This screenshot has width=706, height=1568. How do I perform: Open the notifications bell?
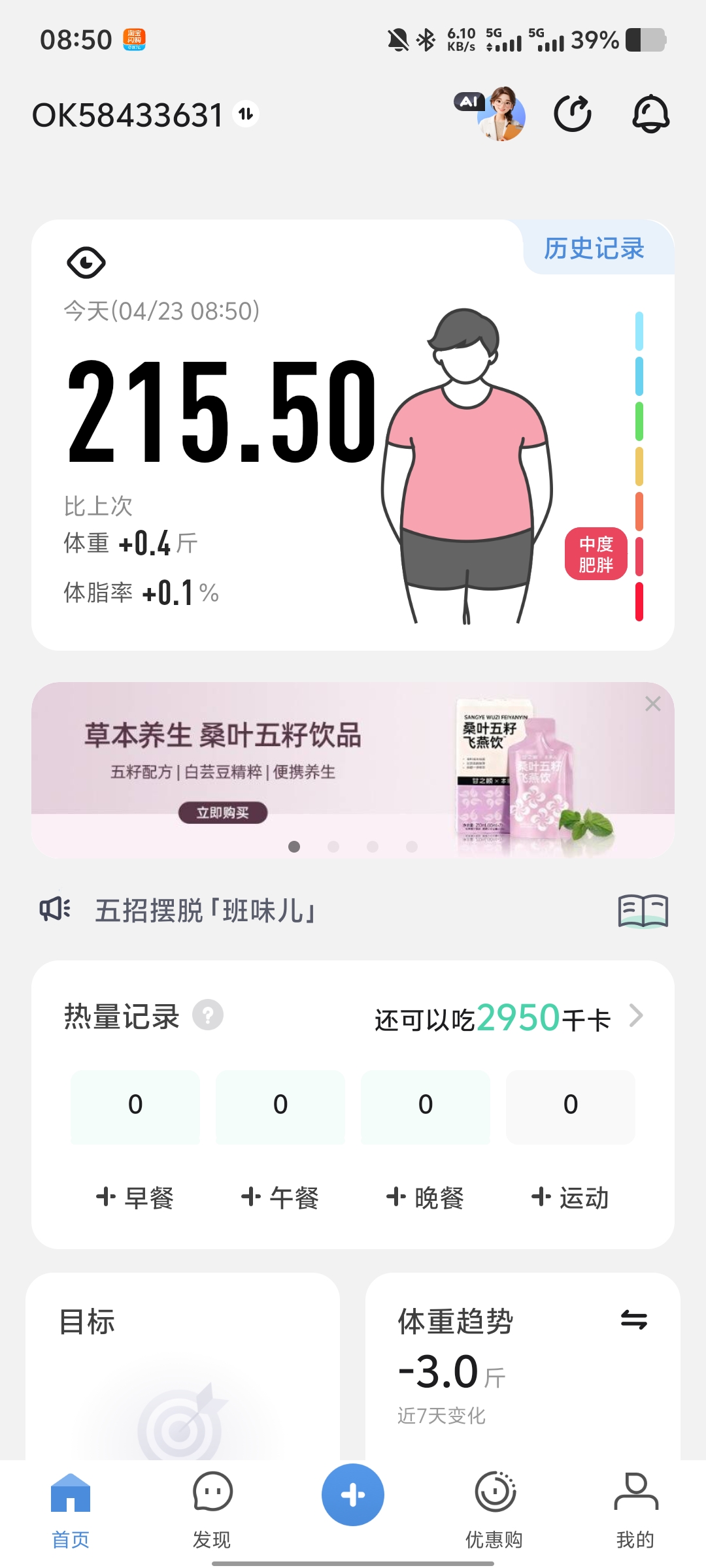pyautogui.click(x=650, y=114)
